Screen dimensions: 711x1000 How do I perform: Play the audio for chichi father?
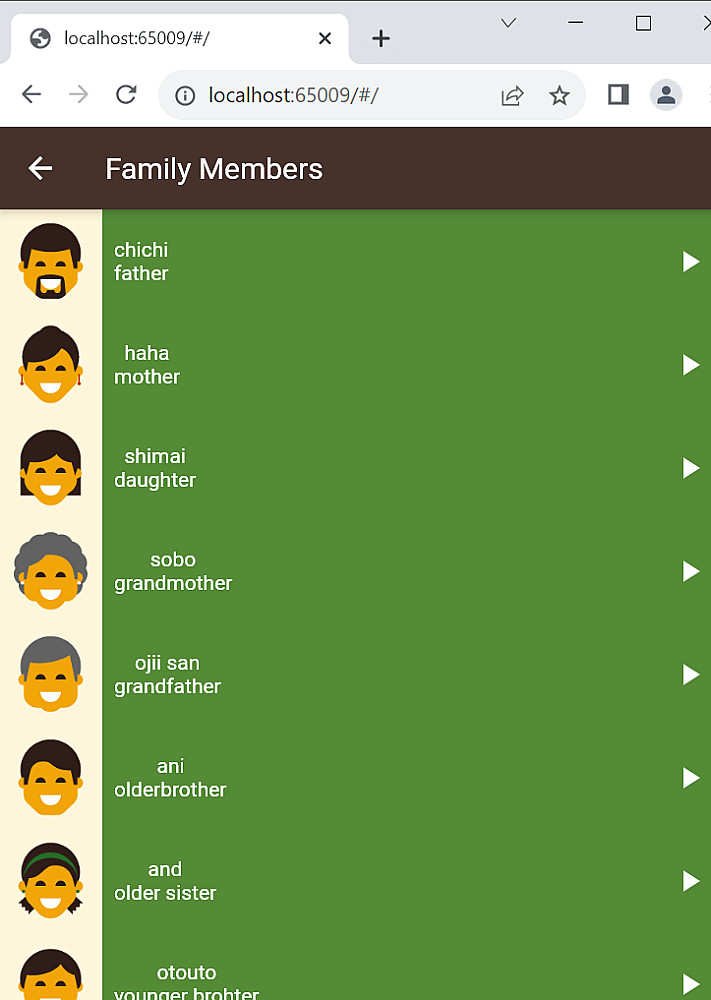(x=690, y=262)
